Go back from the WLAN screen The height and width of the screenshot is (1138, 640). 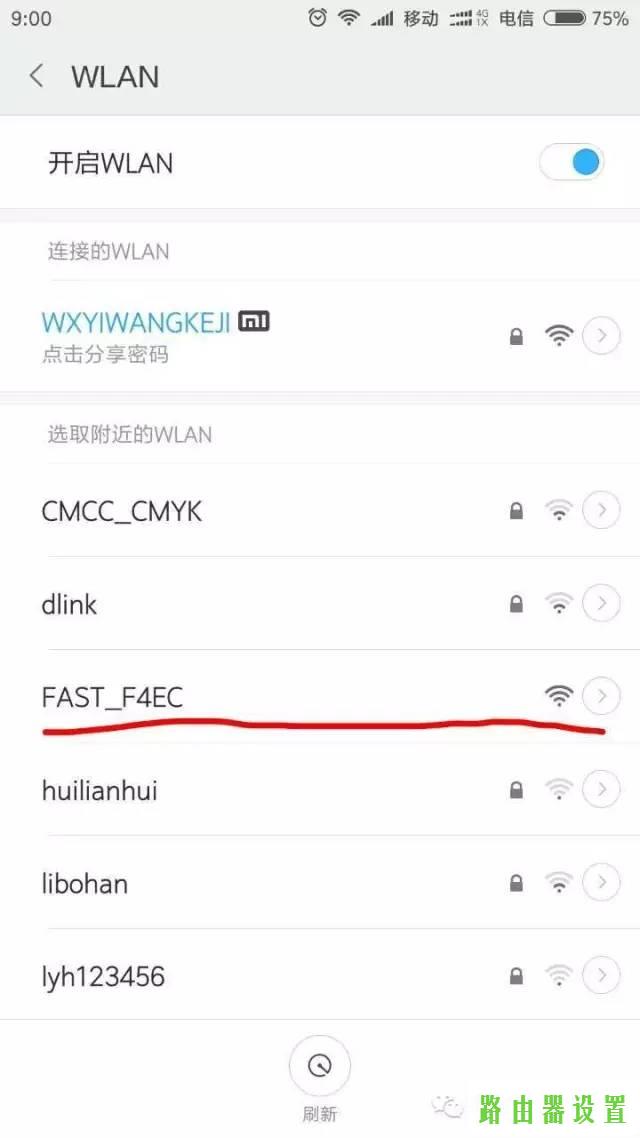point(37,76)
